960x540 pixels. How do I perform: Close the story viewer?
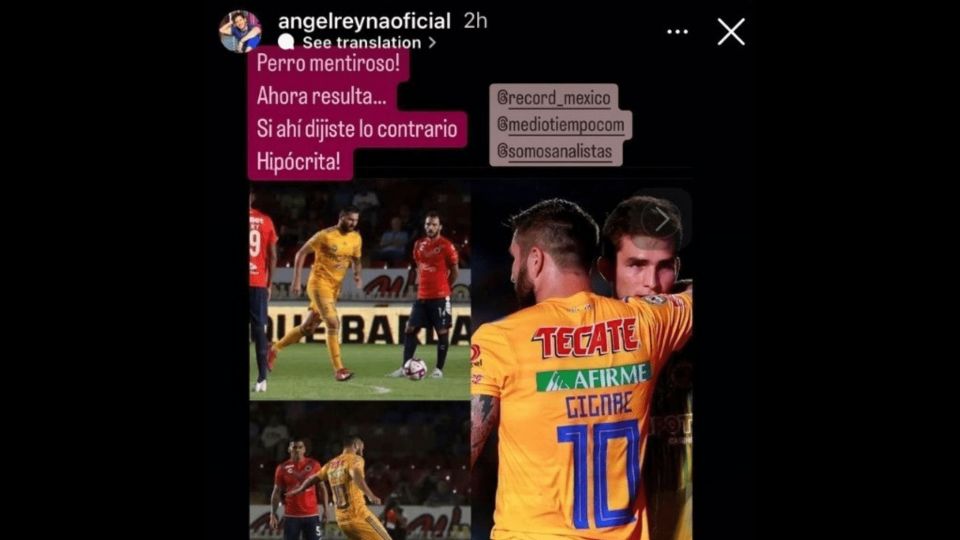pyautogui.click(x=731, y=32)
